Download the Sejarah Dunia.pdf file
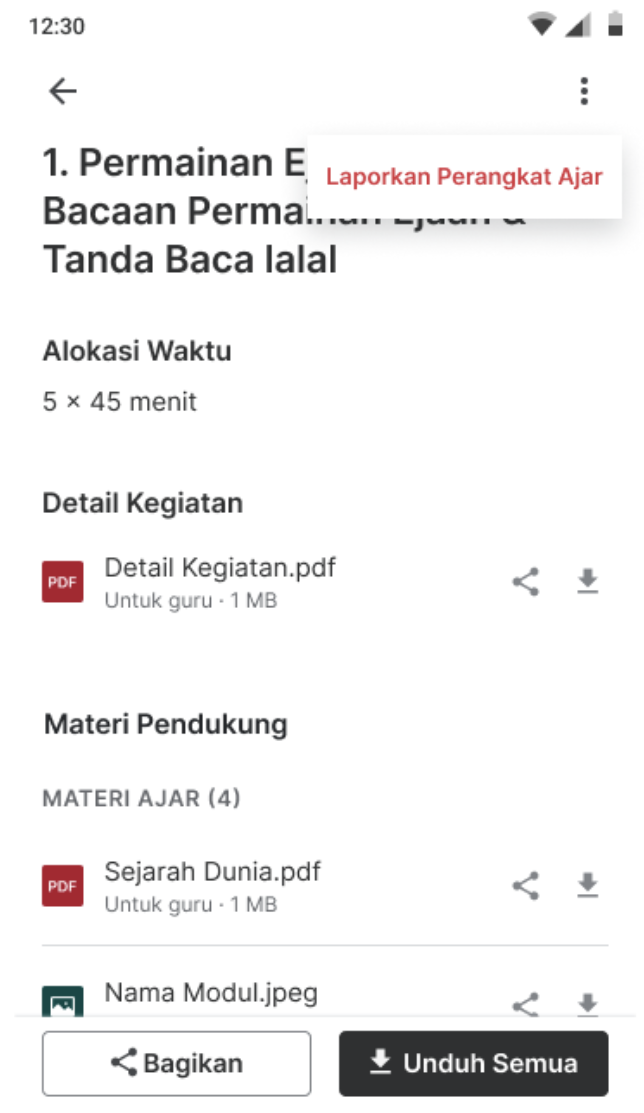Image resolution: width=644 pixels, height=1113 pixels. (588, 885)
